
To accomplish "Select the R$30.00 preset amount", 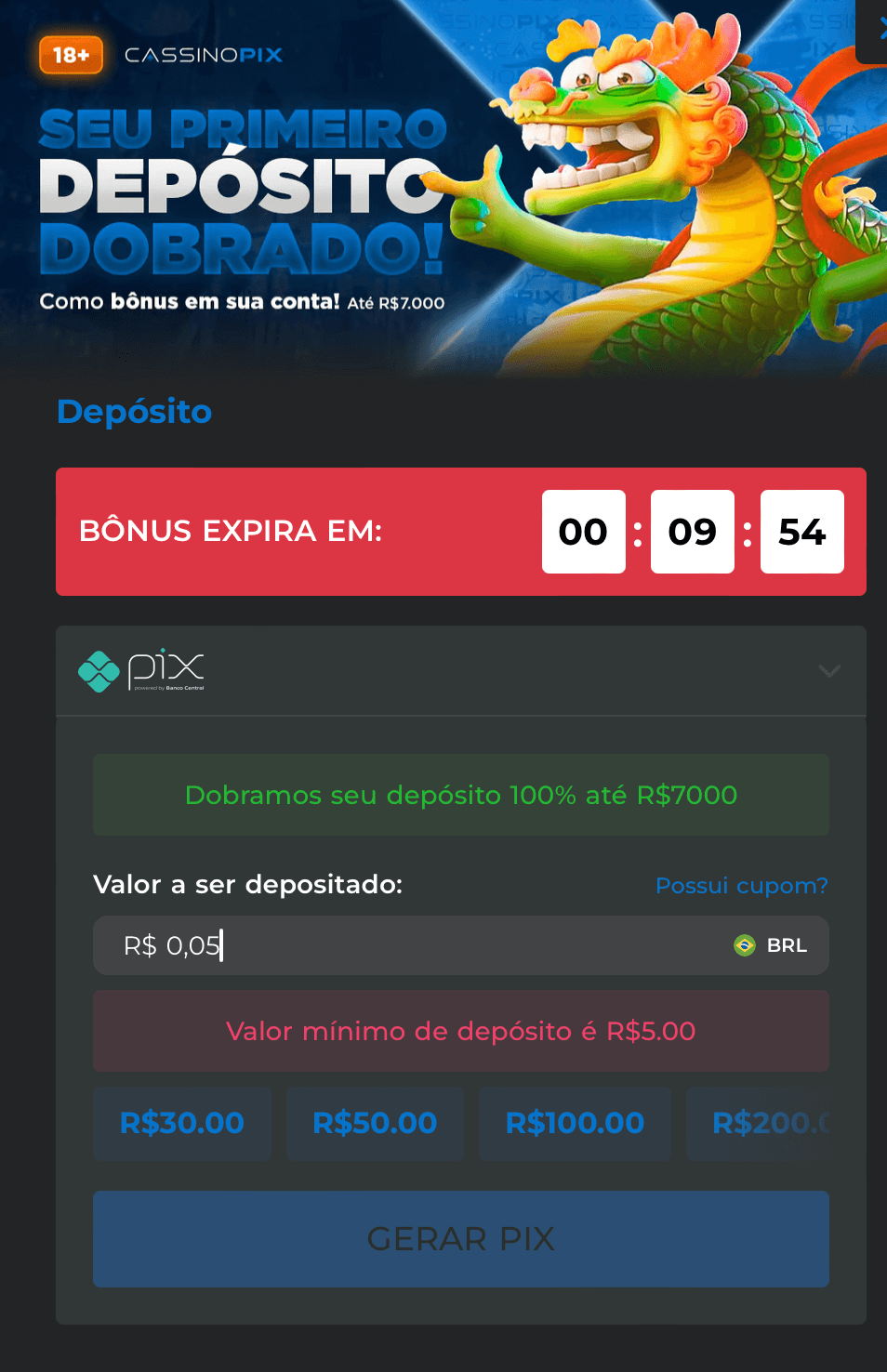I will point(182,1123).
